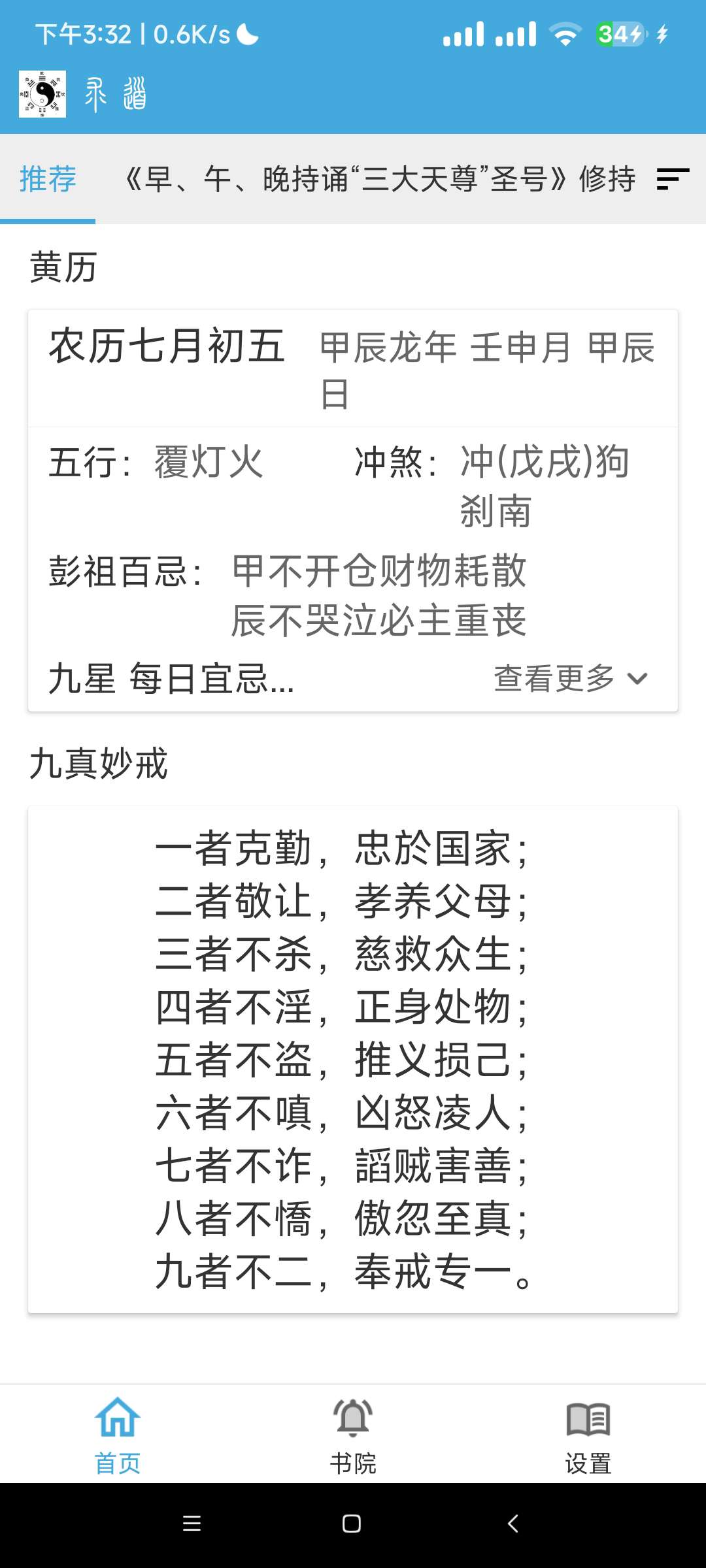Open the tab list filter icon
The height and width of the screenshot is (1568, 706).
(673, 179)
